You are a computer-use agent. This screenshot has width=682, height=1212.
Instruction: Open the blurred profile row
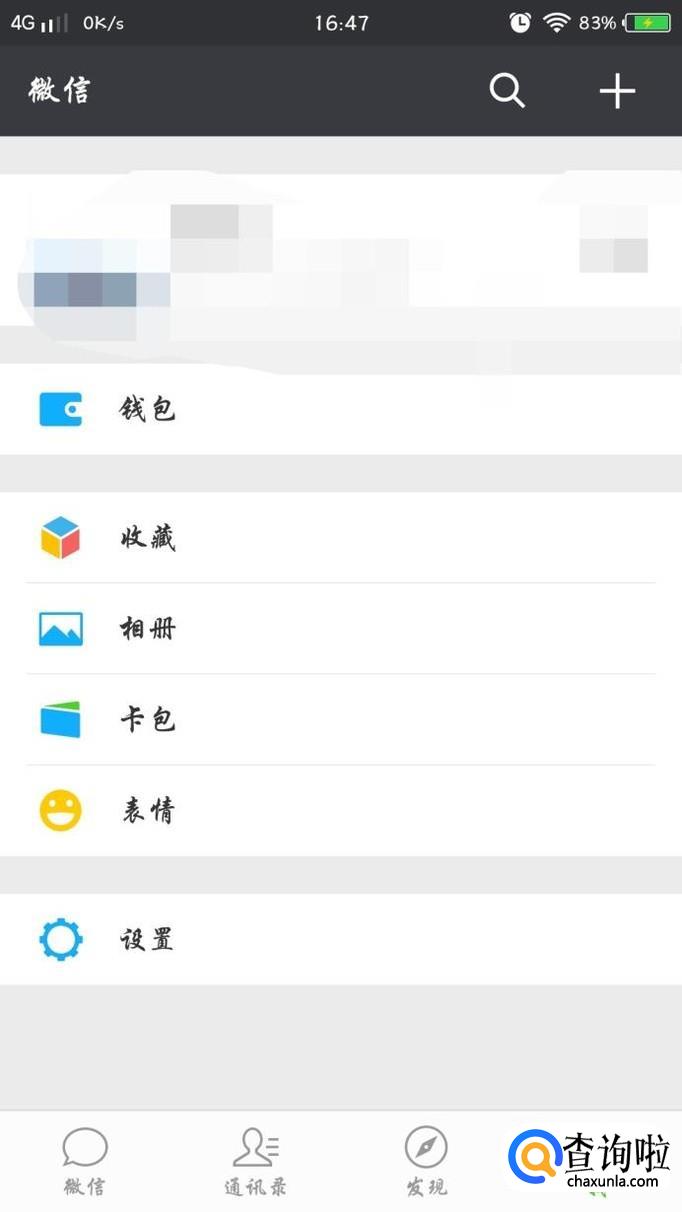point(340,262)
